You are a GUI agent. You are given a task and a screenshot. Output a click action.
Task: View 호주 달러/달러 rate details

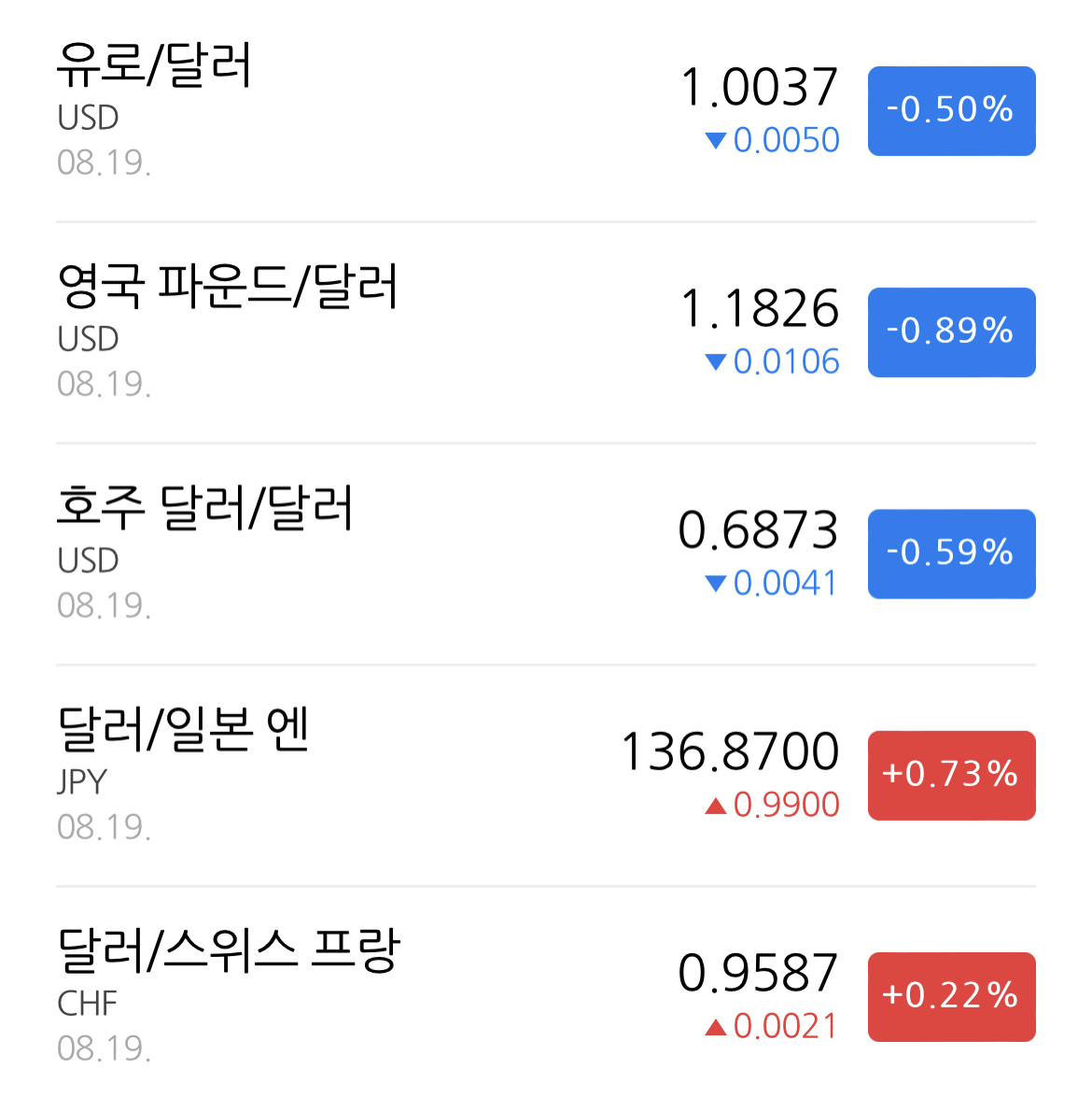coord(546,554)
